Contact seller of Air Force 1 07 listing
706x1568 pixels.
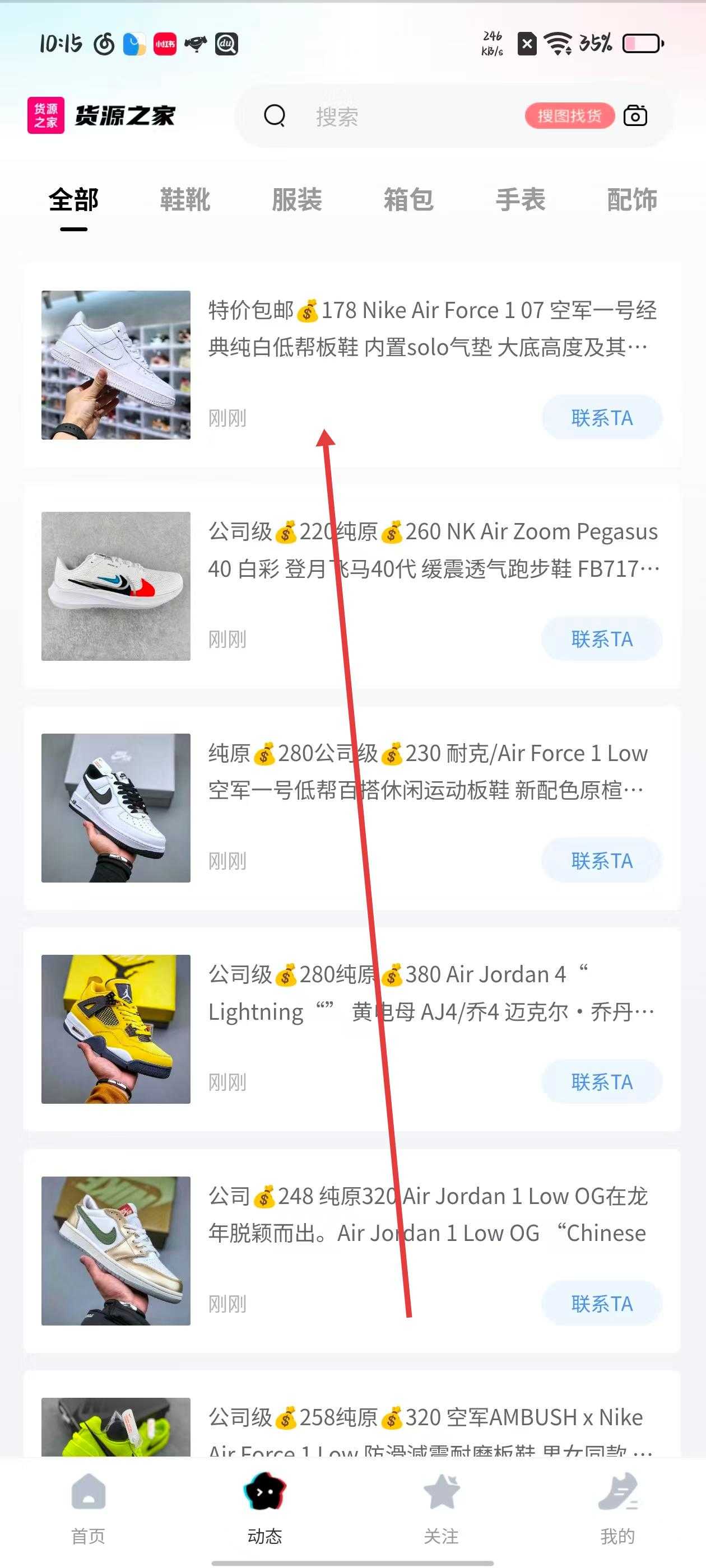[601, 418]
